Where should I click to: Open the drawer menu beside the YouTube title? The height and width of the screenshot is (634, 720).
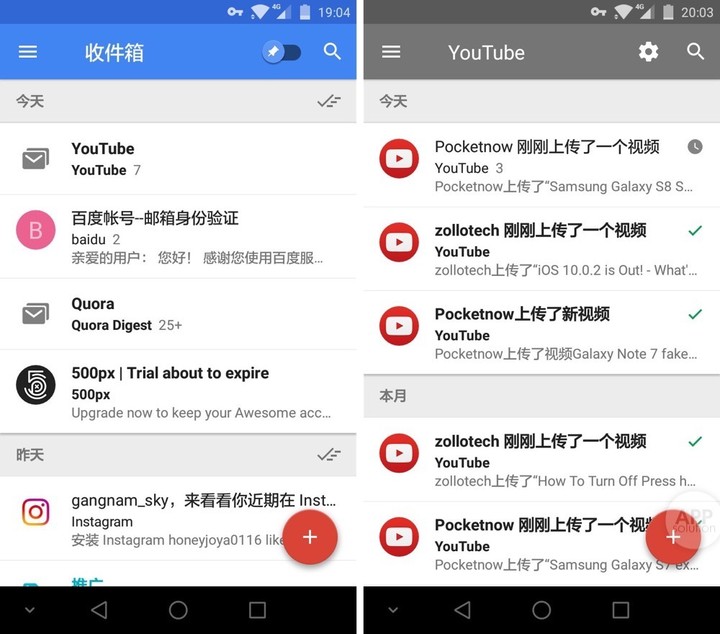(x=391, y=52)
